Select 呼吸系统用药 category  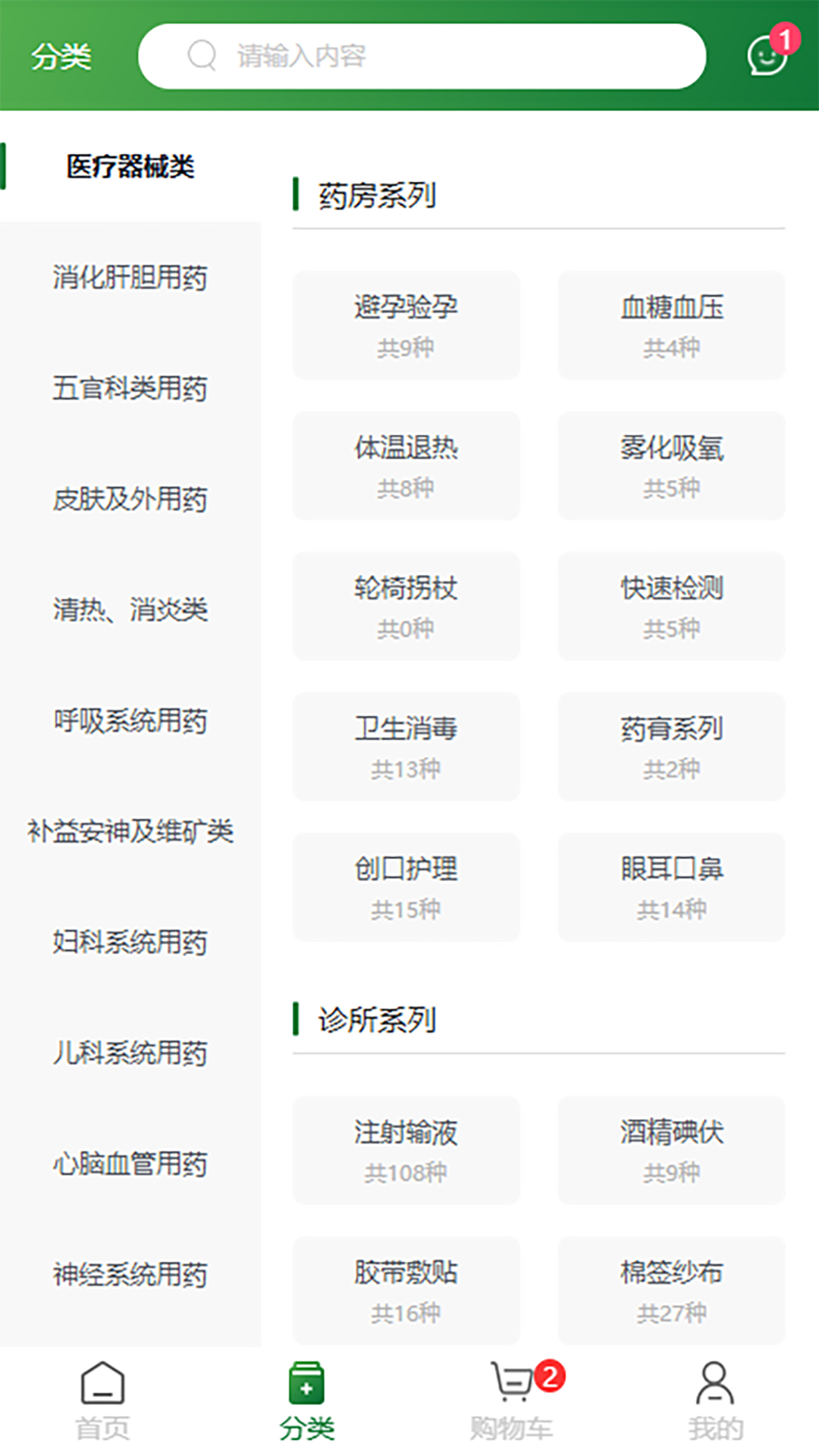click(x=130, y=720)
